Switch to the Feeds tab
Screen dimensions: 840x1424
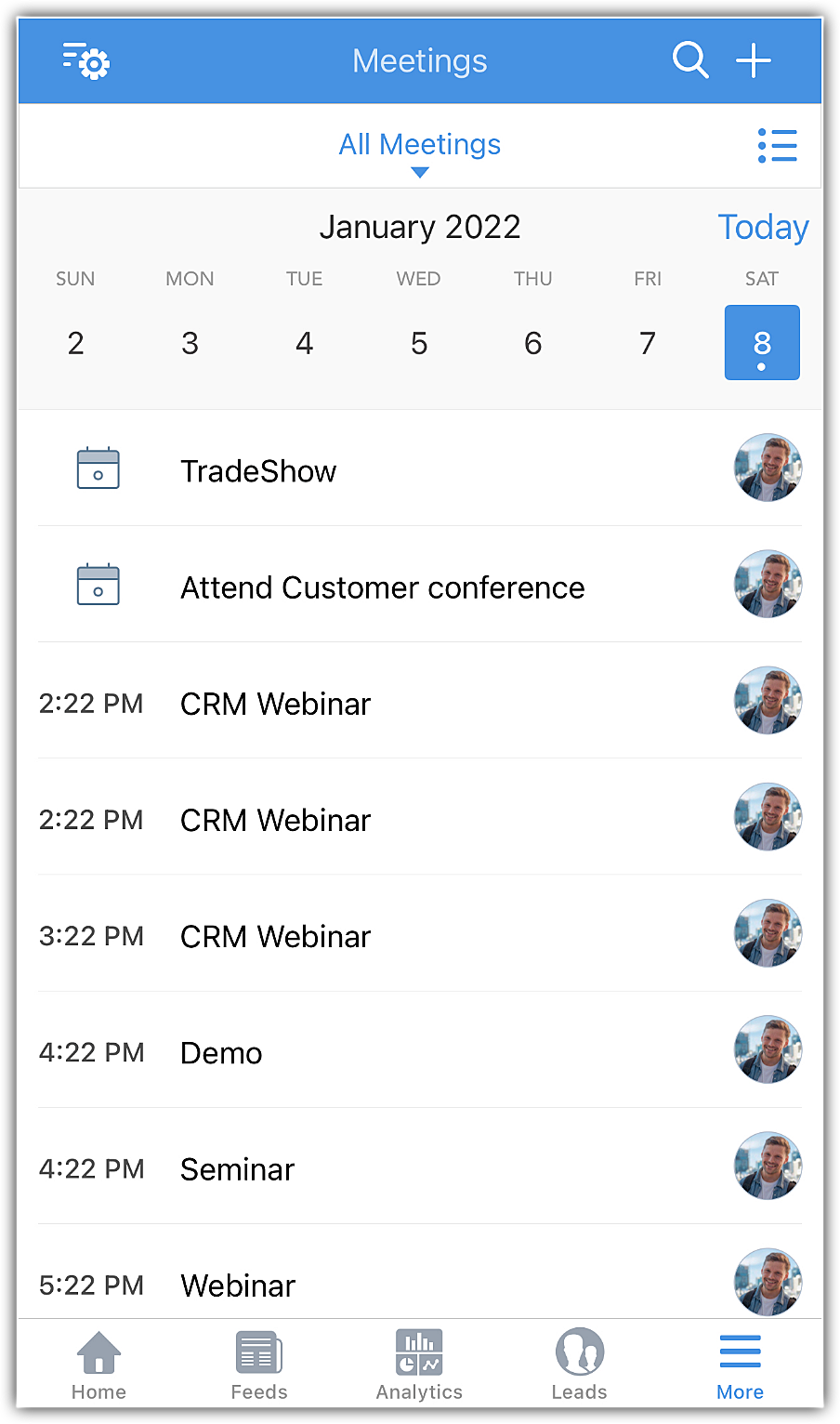(259, 1365)
